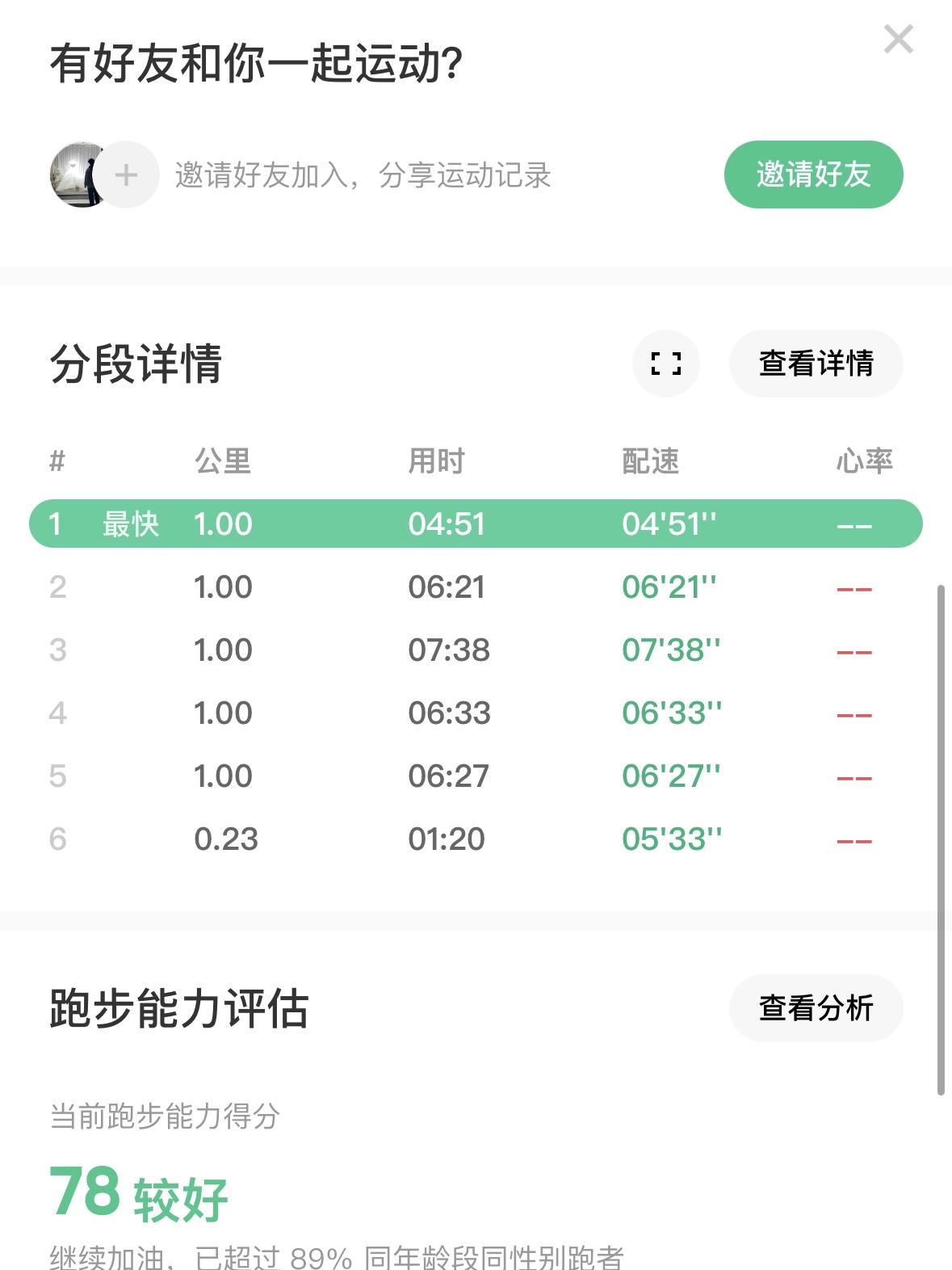This screenshot has width=952, height=1270.
Task: Open 查看详情 for split details
Action: click(x=816, y=364)
